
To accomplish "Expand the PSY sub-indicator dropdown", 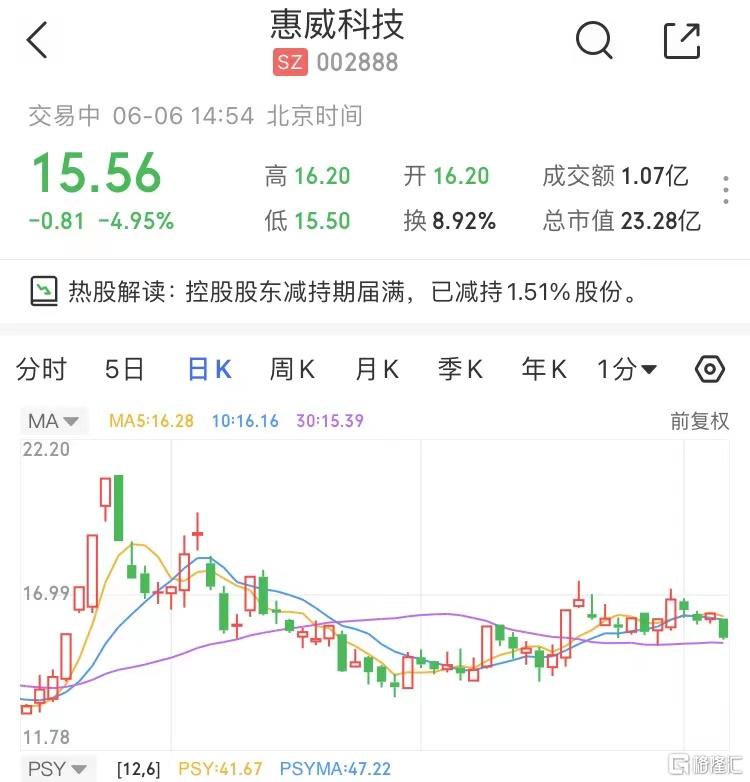I will pos(58,769).
